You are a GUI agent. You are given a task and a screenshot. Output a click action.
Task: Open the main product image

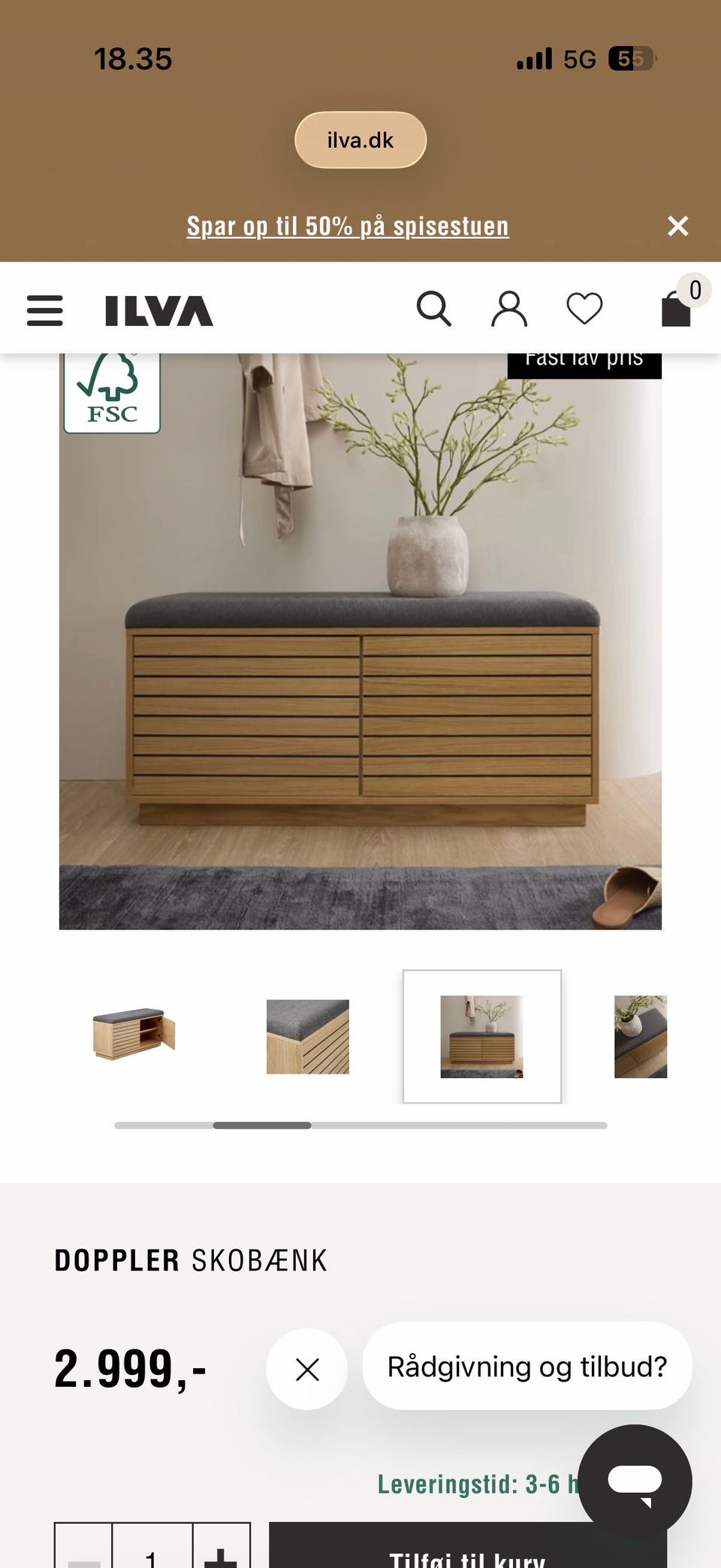coord(360,641)
